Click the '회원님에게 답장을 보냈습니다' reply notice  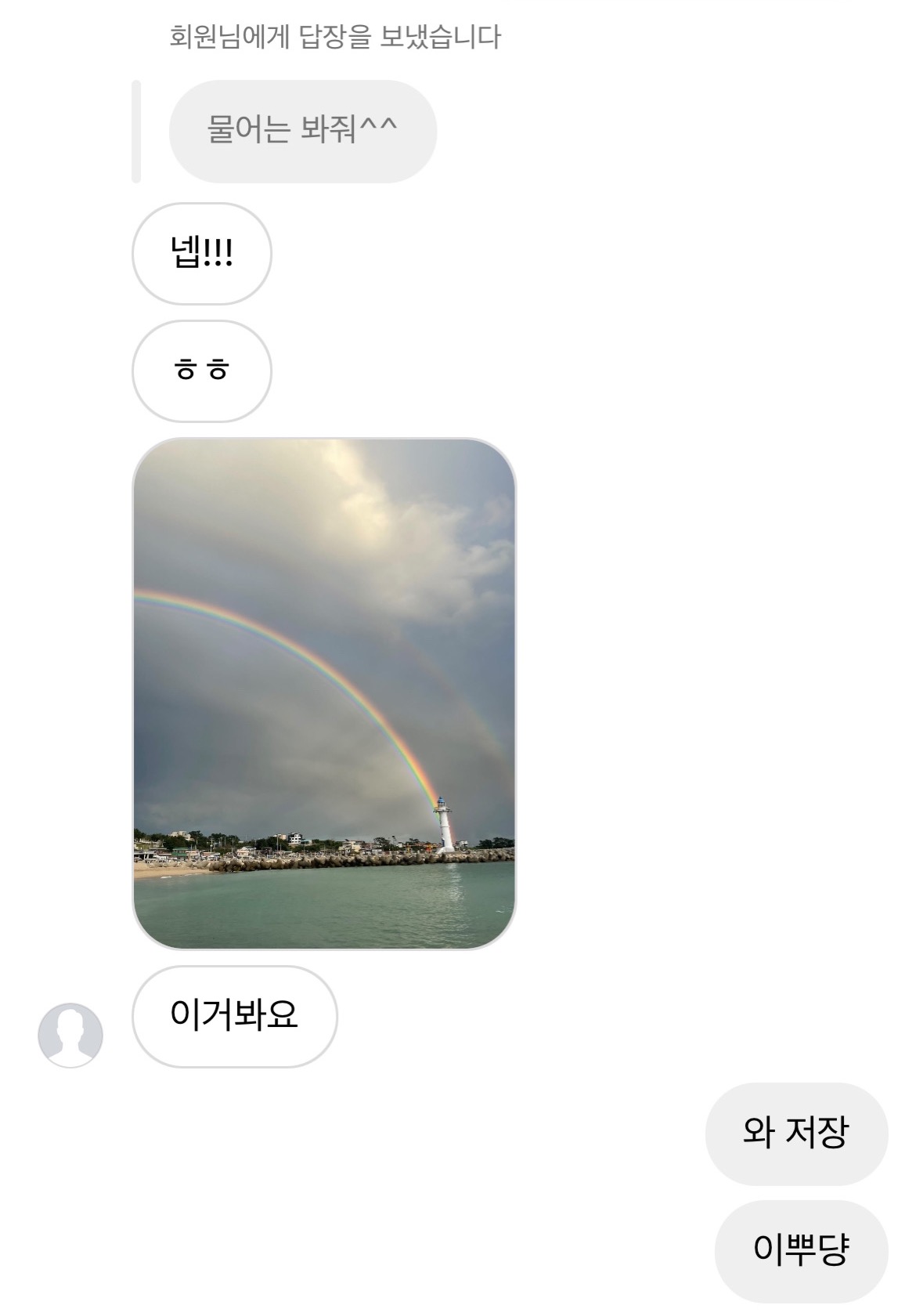point(337,33)
